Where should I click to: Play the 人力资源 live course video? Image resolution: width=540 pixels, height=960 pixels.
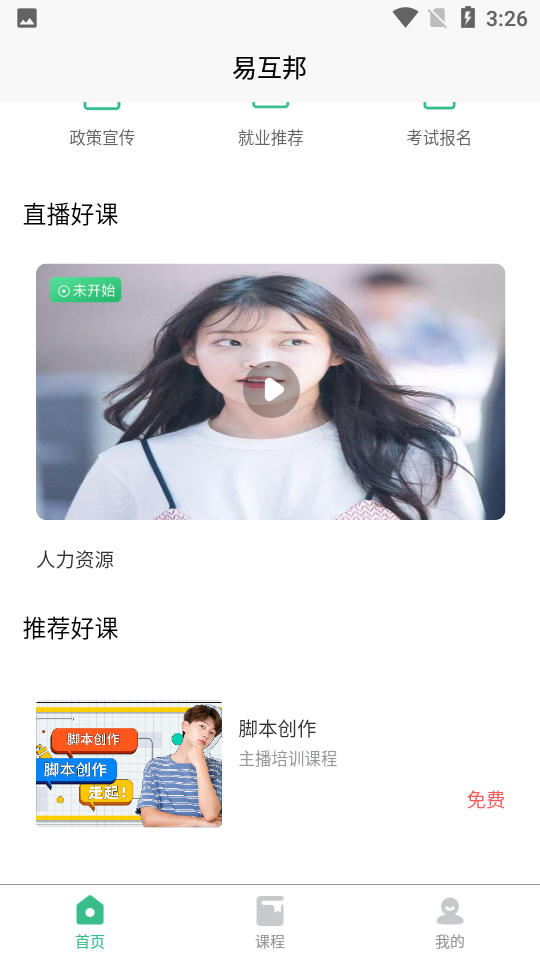coord(271,389)
